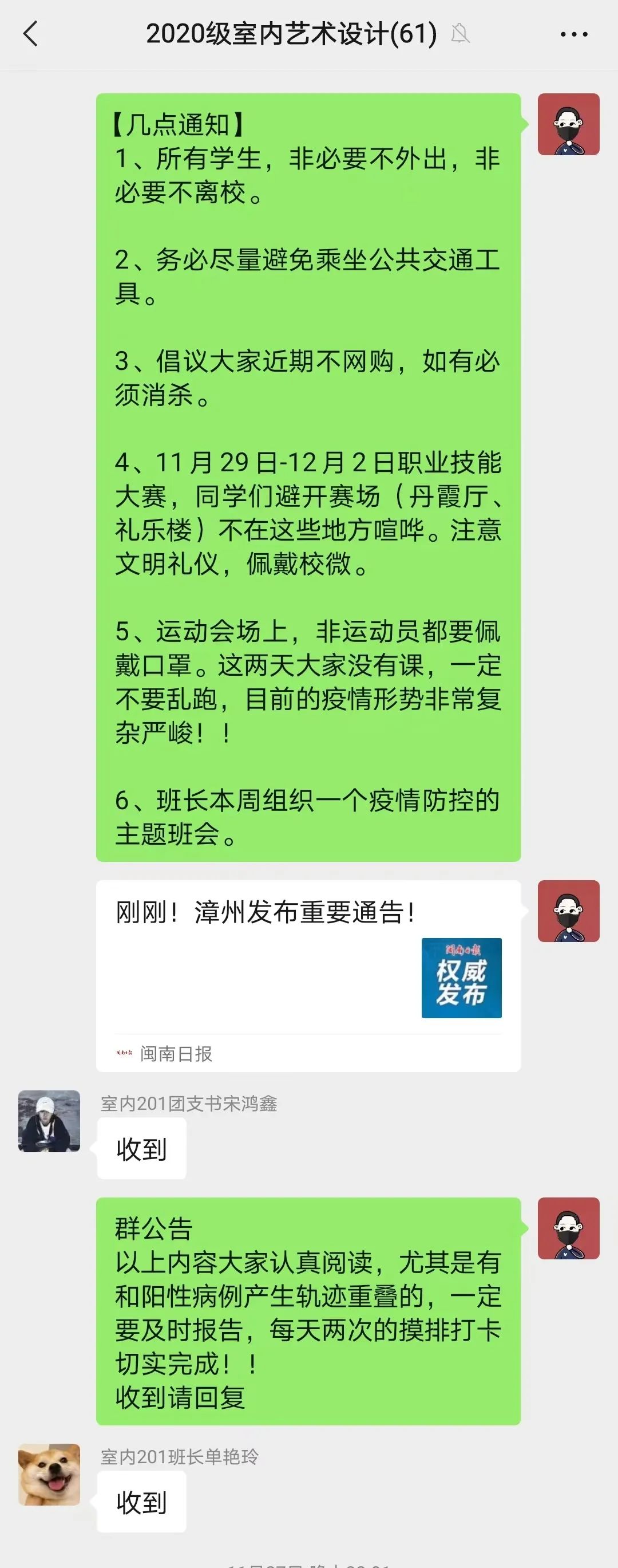Image resolution: width=618 pixels, height=1568 pixels.
Task: Go back from the group chat
Action: [x=30, y=34]
